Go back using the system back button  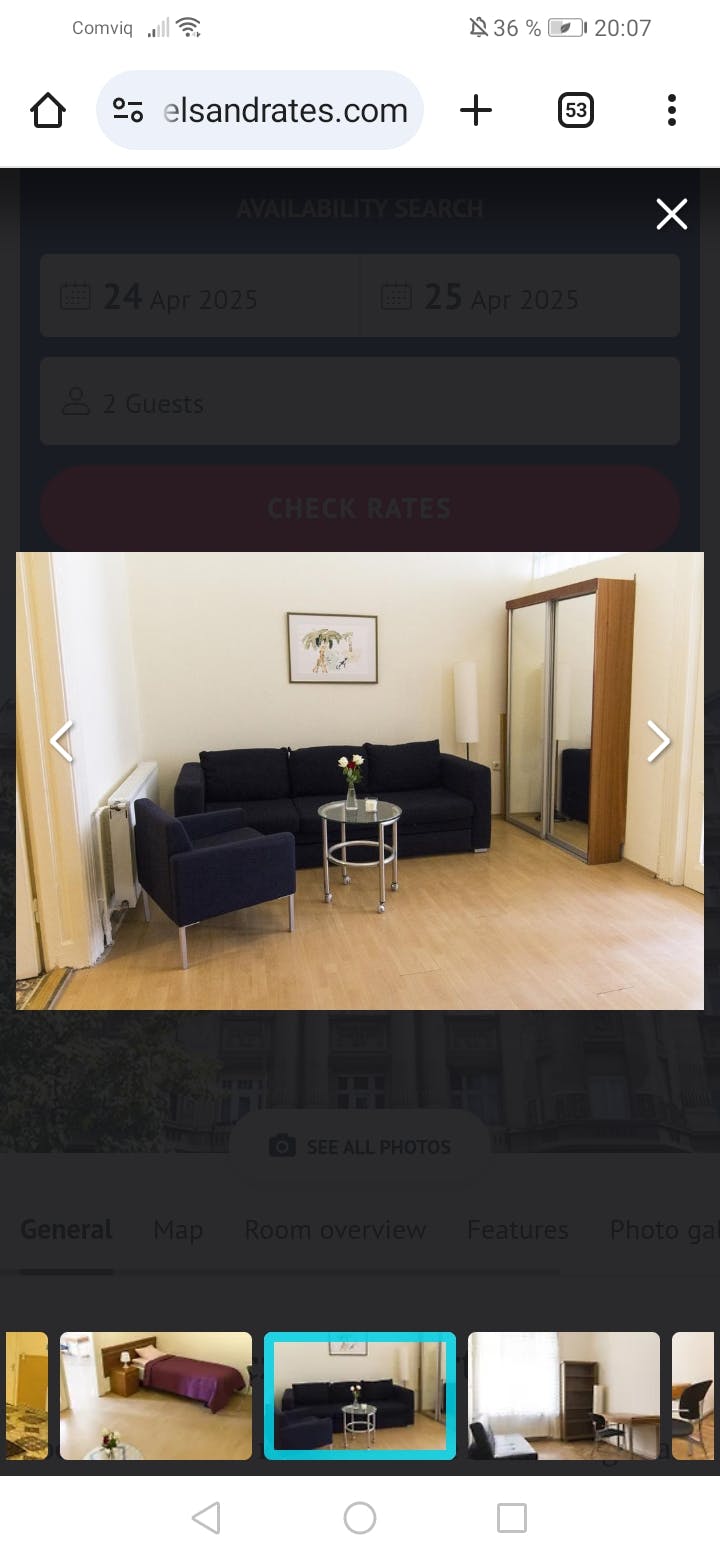coord(206,1518)
